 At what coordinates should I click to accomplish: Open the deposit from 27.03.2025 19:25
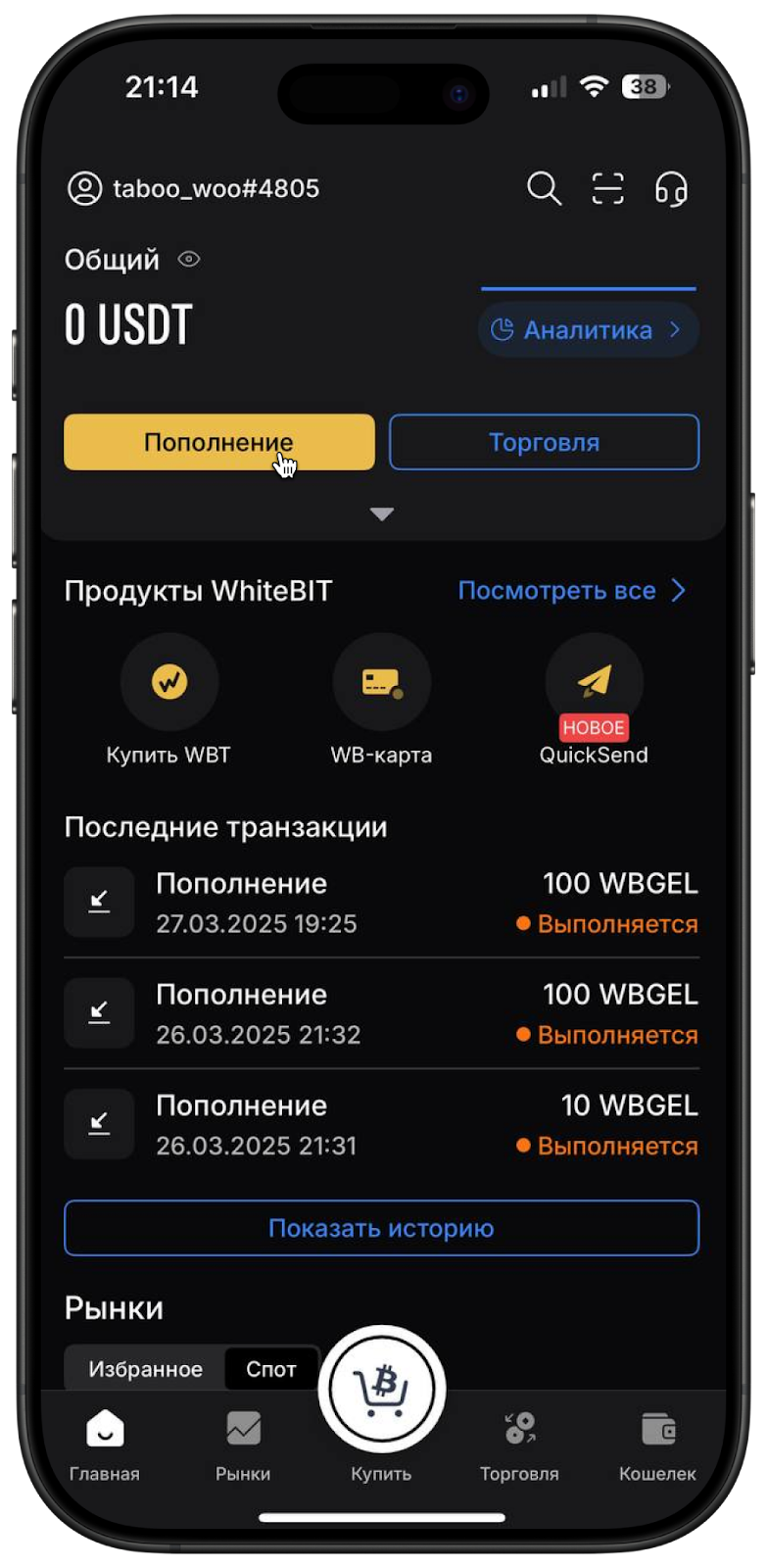(382, 903)
